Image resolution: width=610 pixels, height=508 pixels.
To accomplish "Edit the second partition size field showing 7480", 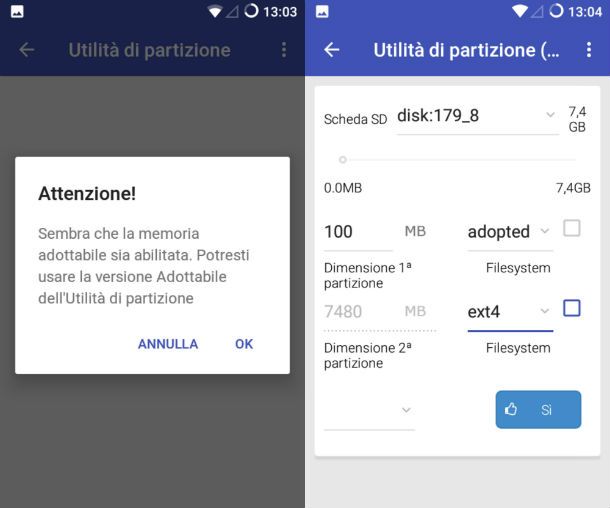I will coord(357,312).
